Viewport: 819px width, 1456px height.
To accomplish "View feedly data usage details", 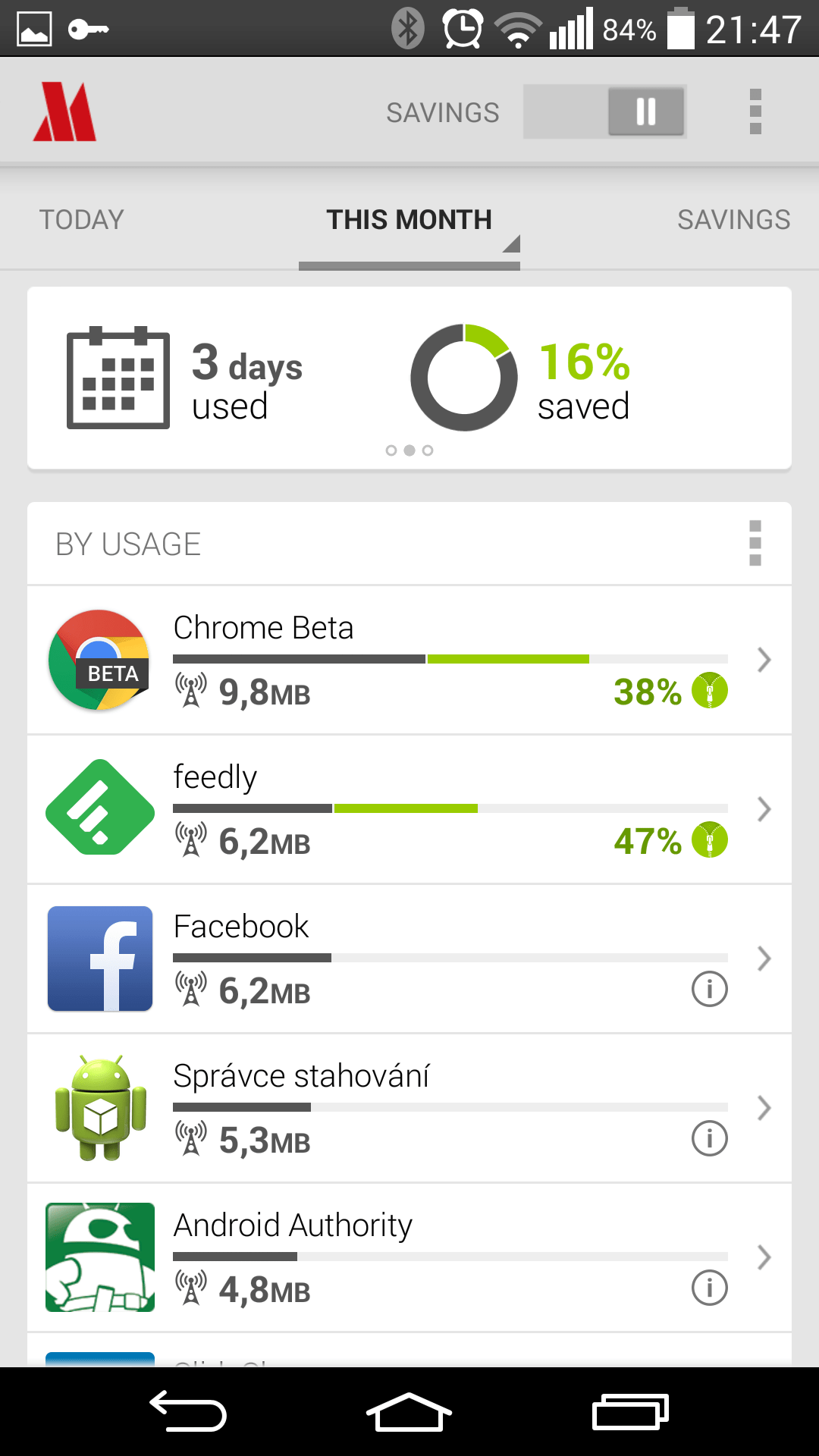I will click(x=409, y=809).
